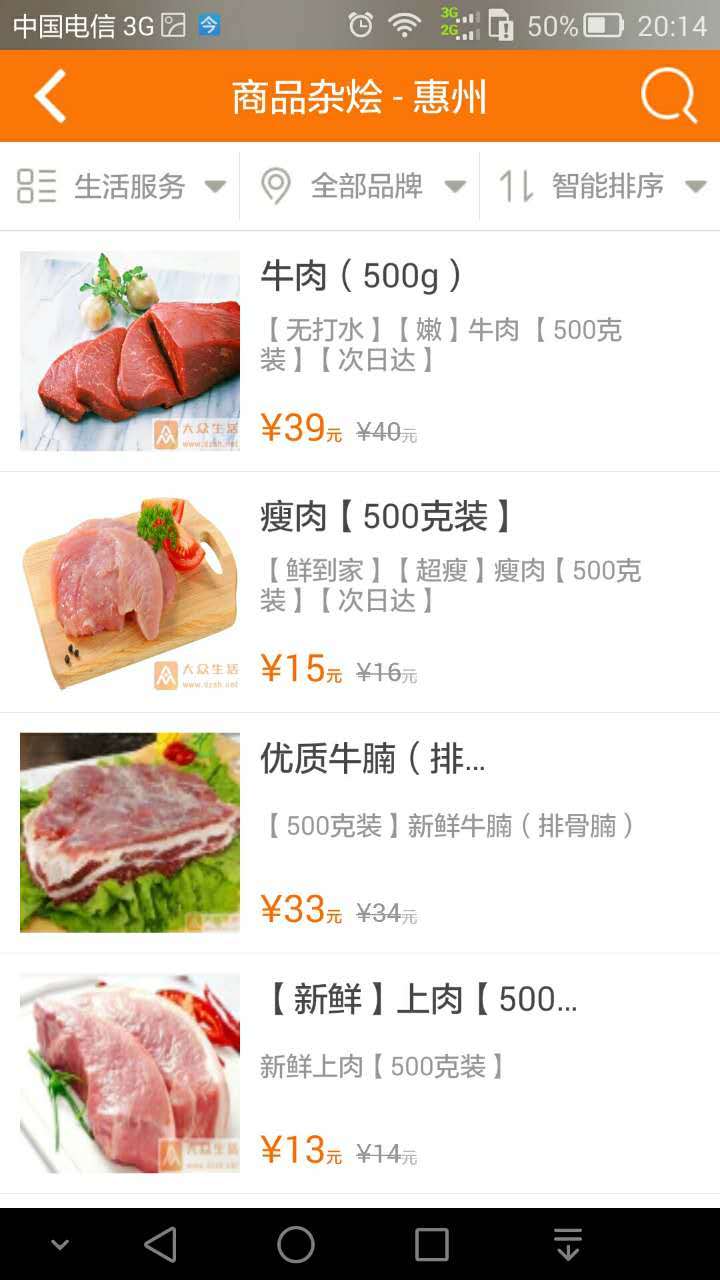The image size is (720, 1280).
Task: Select the 优质牛腩 product card
Action: [x=360, y=833]
